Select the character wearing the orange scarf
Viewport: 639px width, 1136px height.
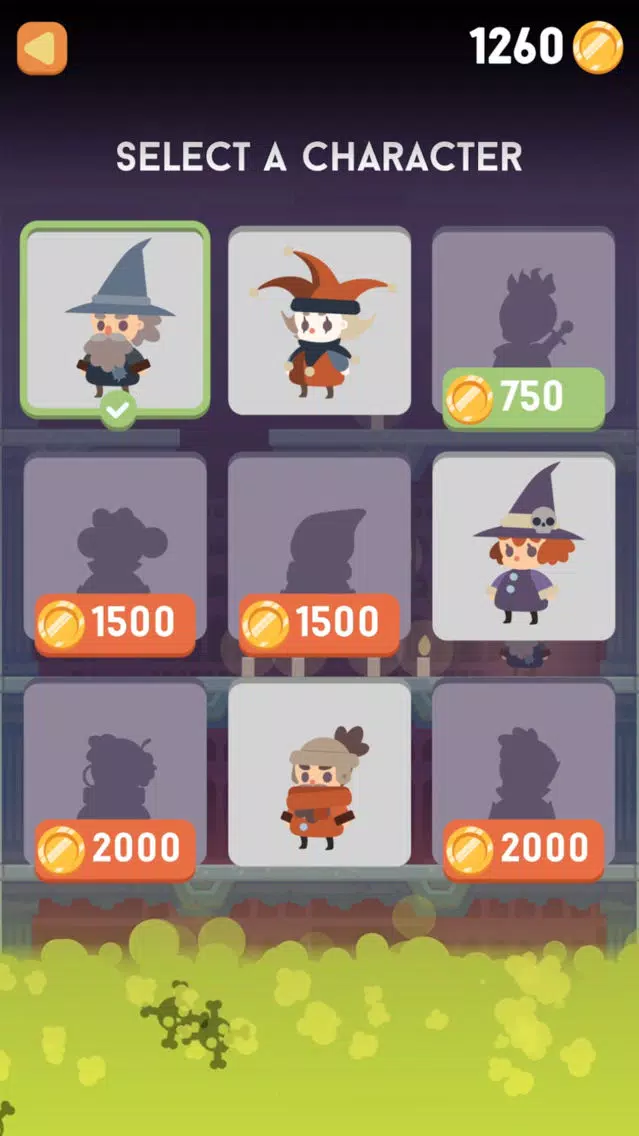tap(319, 774)
